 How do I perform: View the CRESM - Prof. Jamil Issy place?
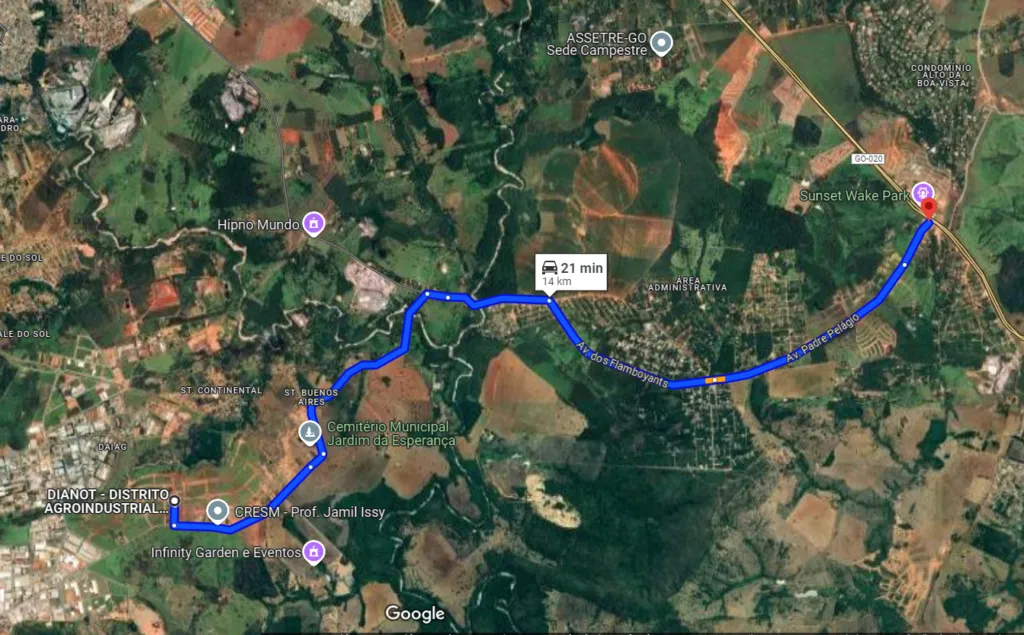tap(218, 512)
